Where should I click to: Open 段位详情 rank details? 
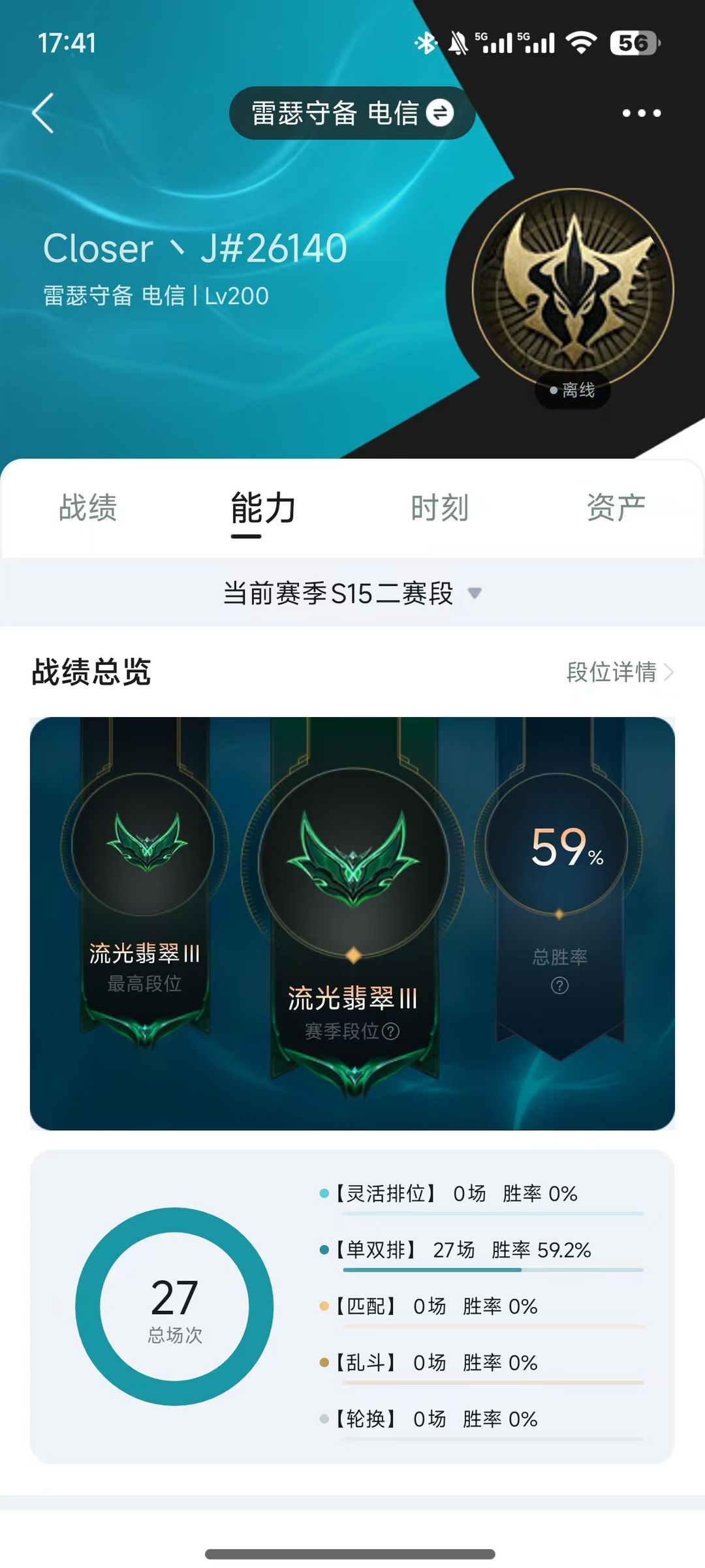click(x=619, y=671)
